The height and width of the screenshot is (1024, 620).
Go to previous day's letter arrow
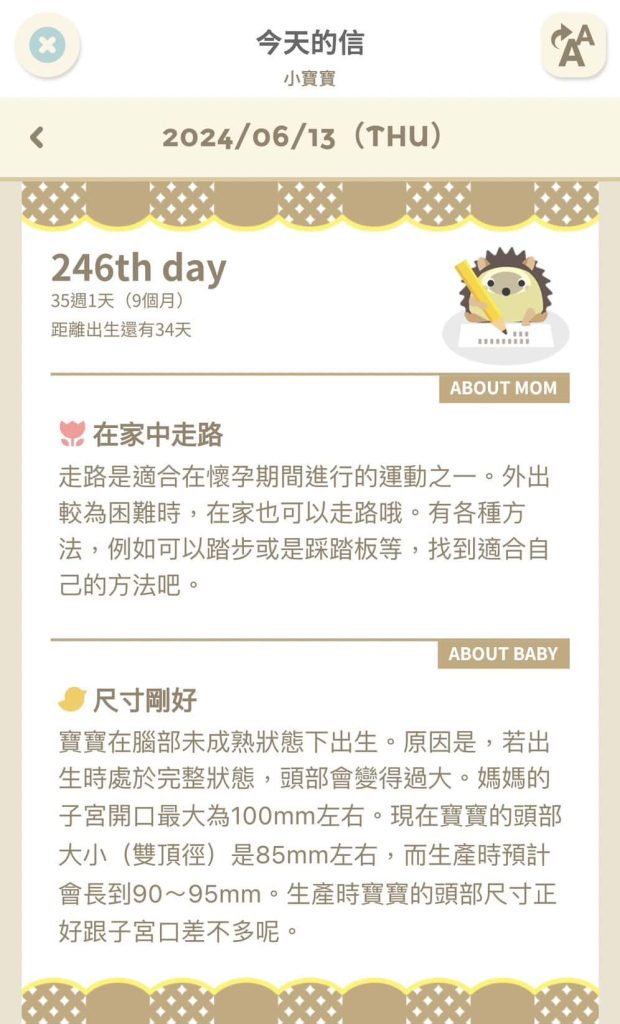click(37, 138)
